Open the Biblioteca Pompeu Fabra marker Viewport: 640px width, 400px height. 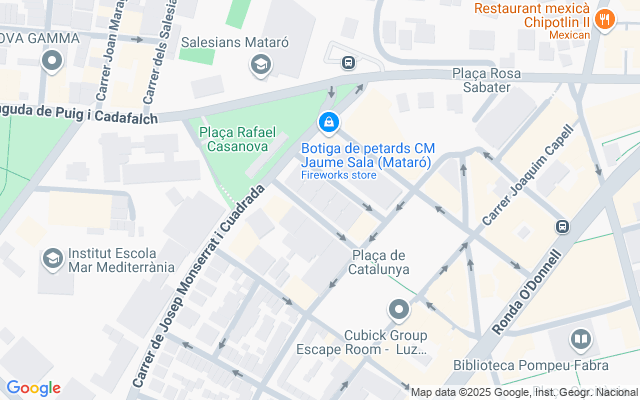(580, 340)
